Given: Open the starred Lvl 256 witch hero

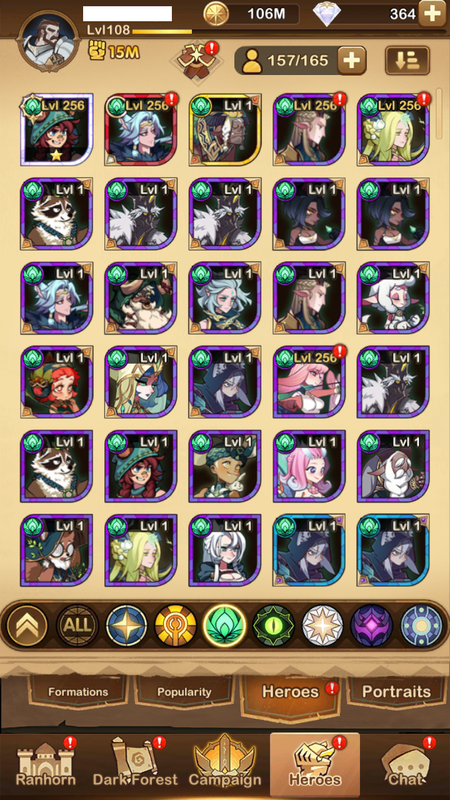Looking at the screenshot, I should [57, 130].
